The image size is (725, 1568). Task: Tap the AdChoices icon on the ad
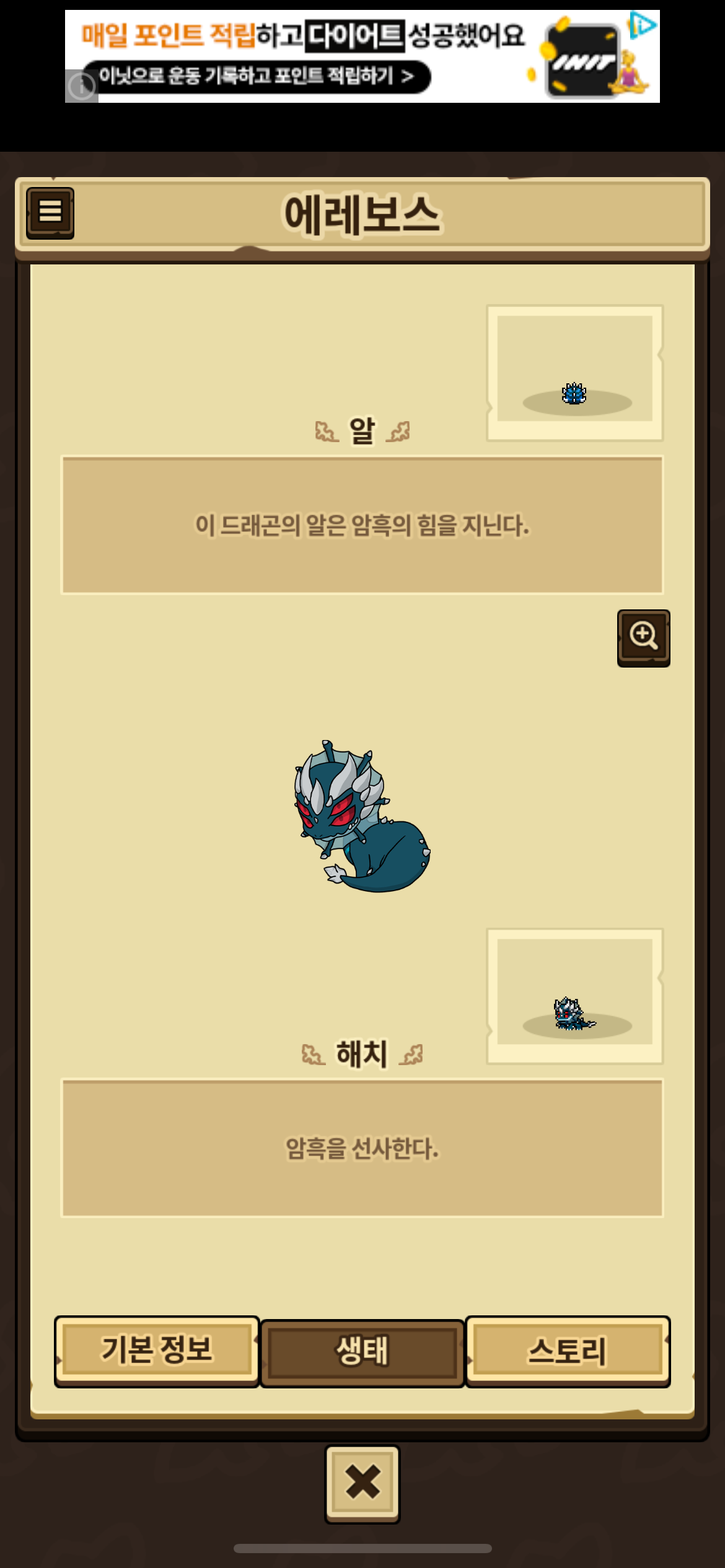(x=642, y=25)
